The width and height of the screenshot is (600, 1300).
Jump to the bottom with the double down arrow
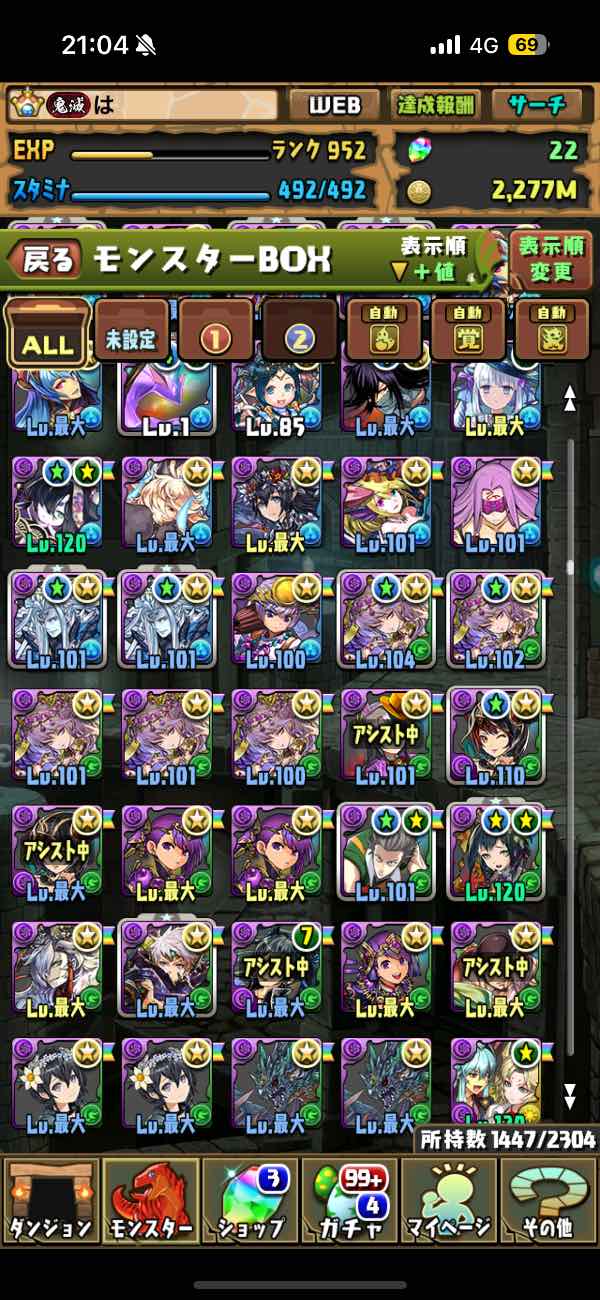(570, 1096)
